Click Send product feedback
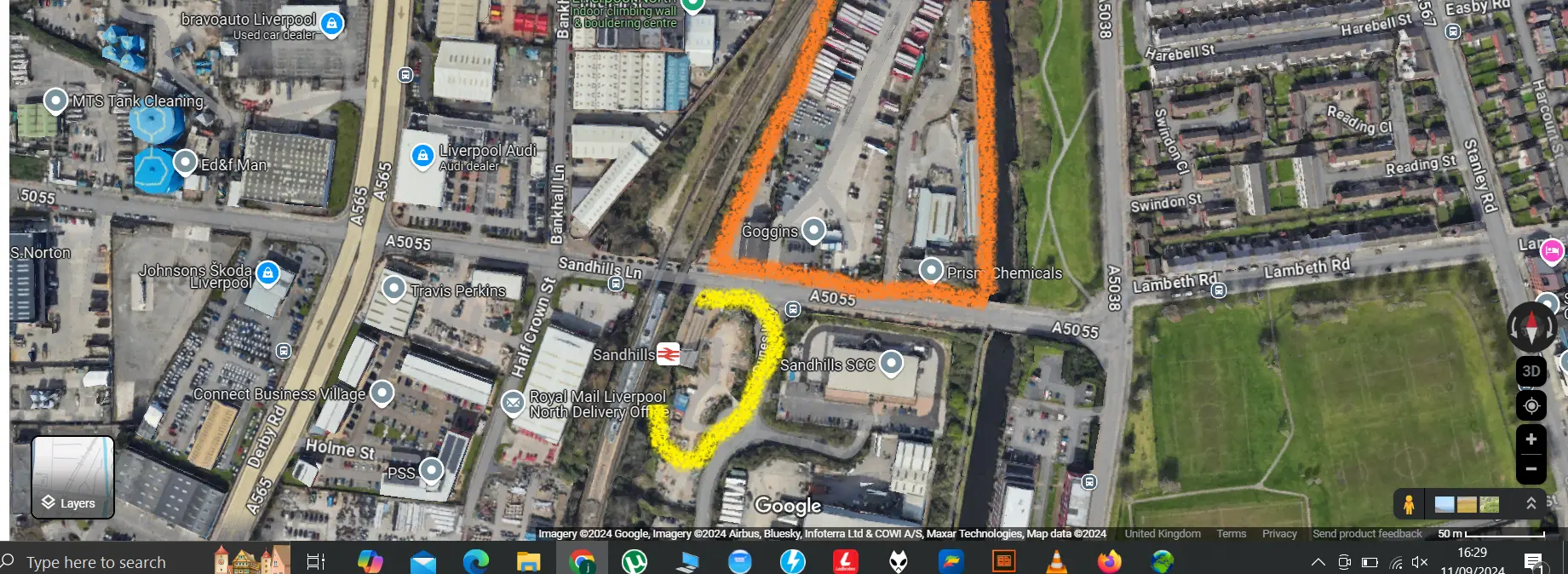The height and width of the screenshot is (574, 1568). 1367,534
